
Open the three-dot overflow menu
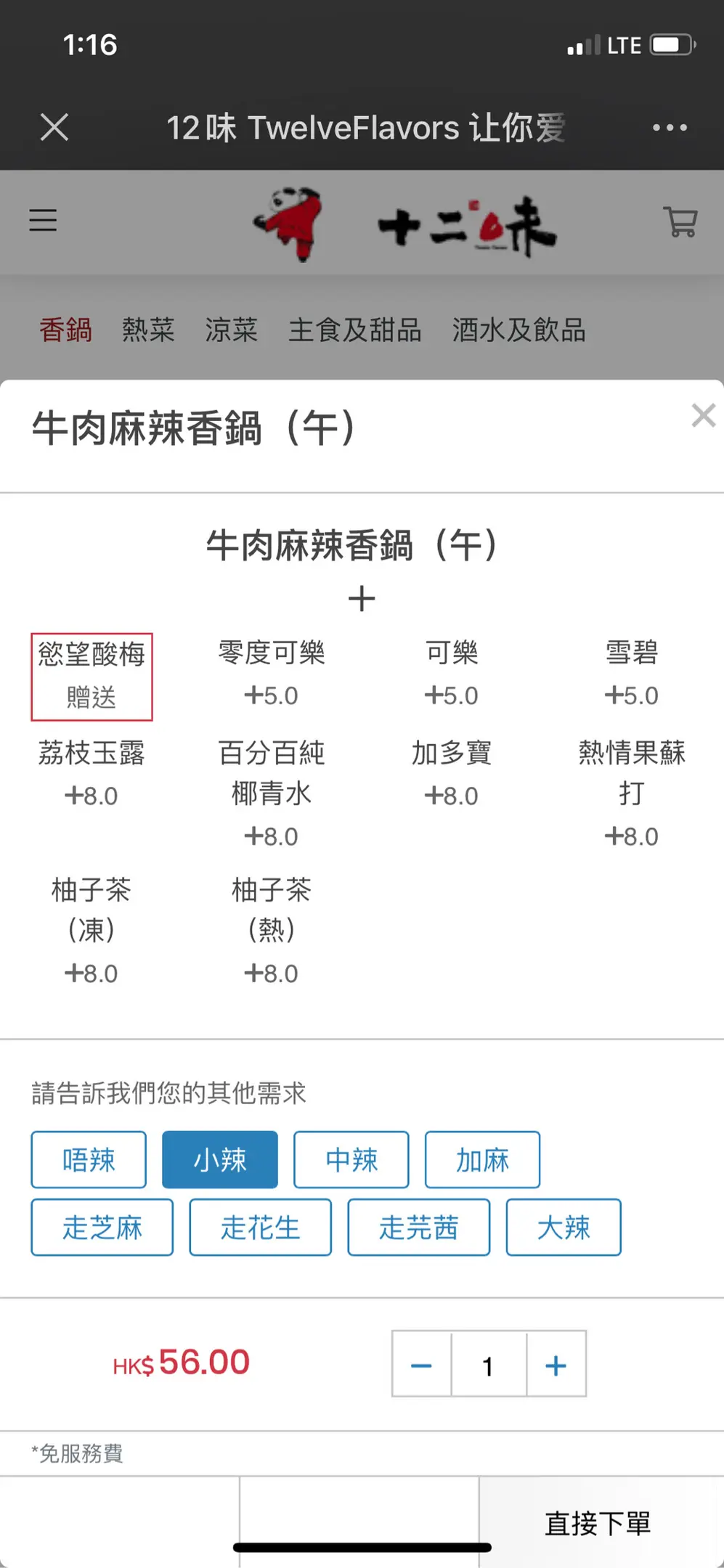(670, 128)
